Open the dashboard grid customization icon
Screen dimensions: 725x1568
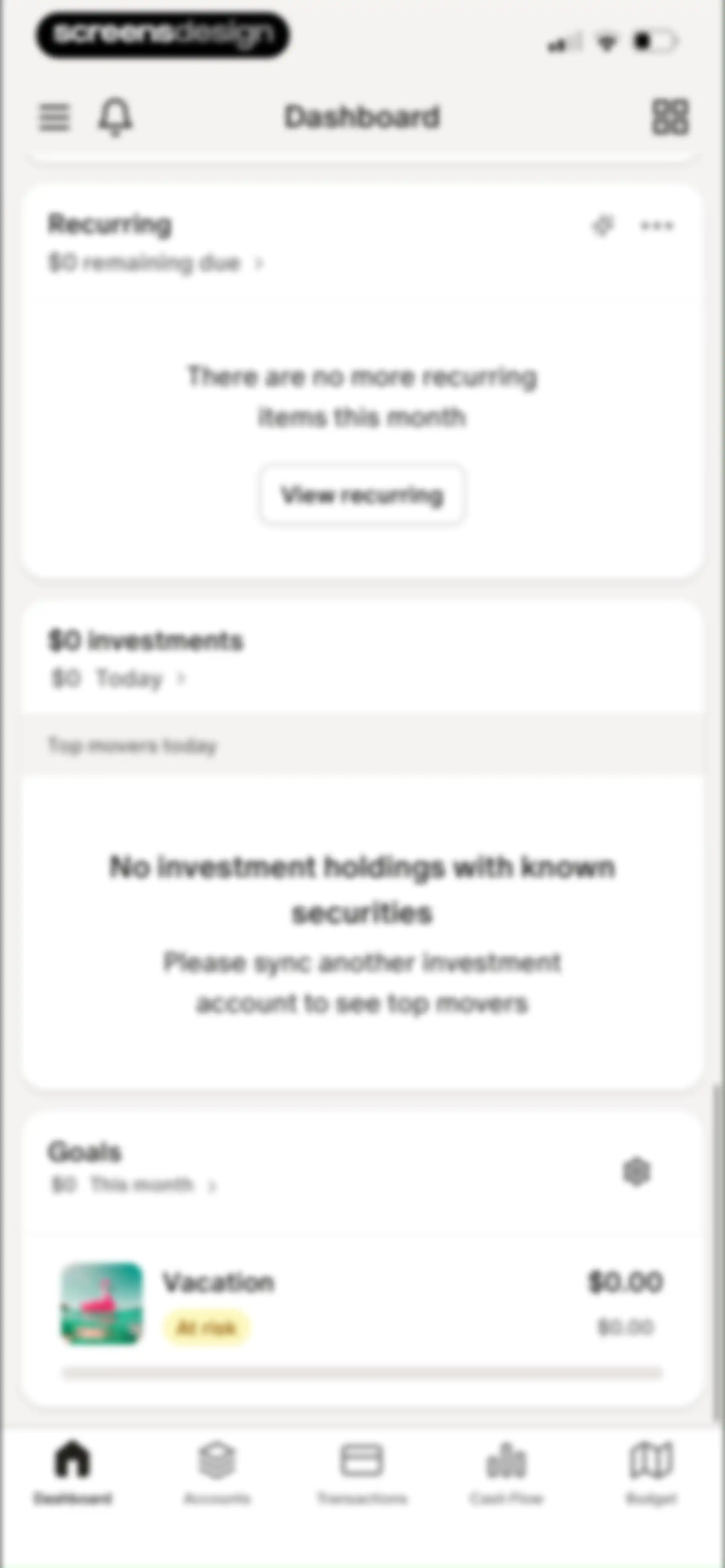[x=670, y=117]
